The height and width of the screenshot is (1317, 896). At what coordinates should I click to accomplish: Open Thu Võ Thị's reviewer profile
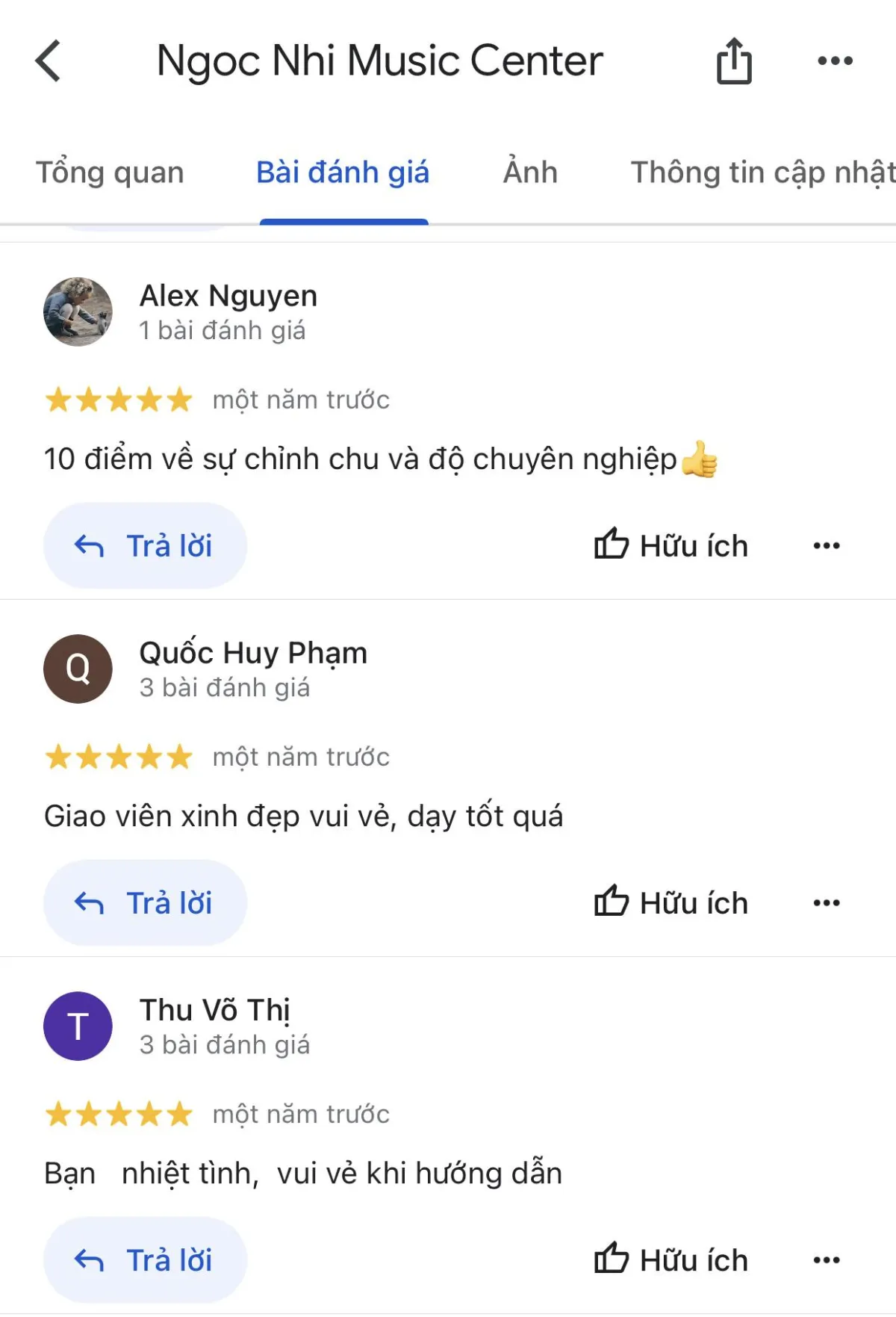tap(215, 1010)
